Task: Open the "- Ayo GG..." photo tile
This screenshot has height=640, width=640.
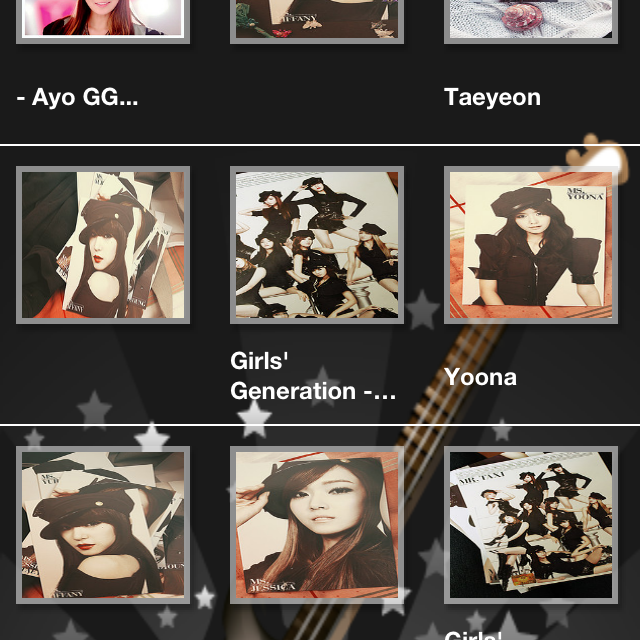Action: coord(103,20)
